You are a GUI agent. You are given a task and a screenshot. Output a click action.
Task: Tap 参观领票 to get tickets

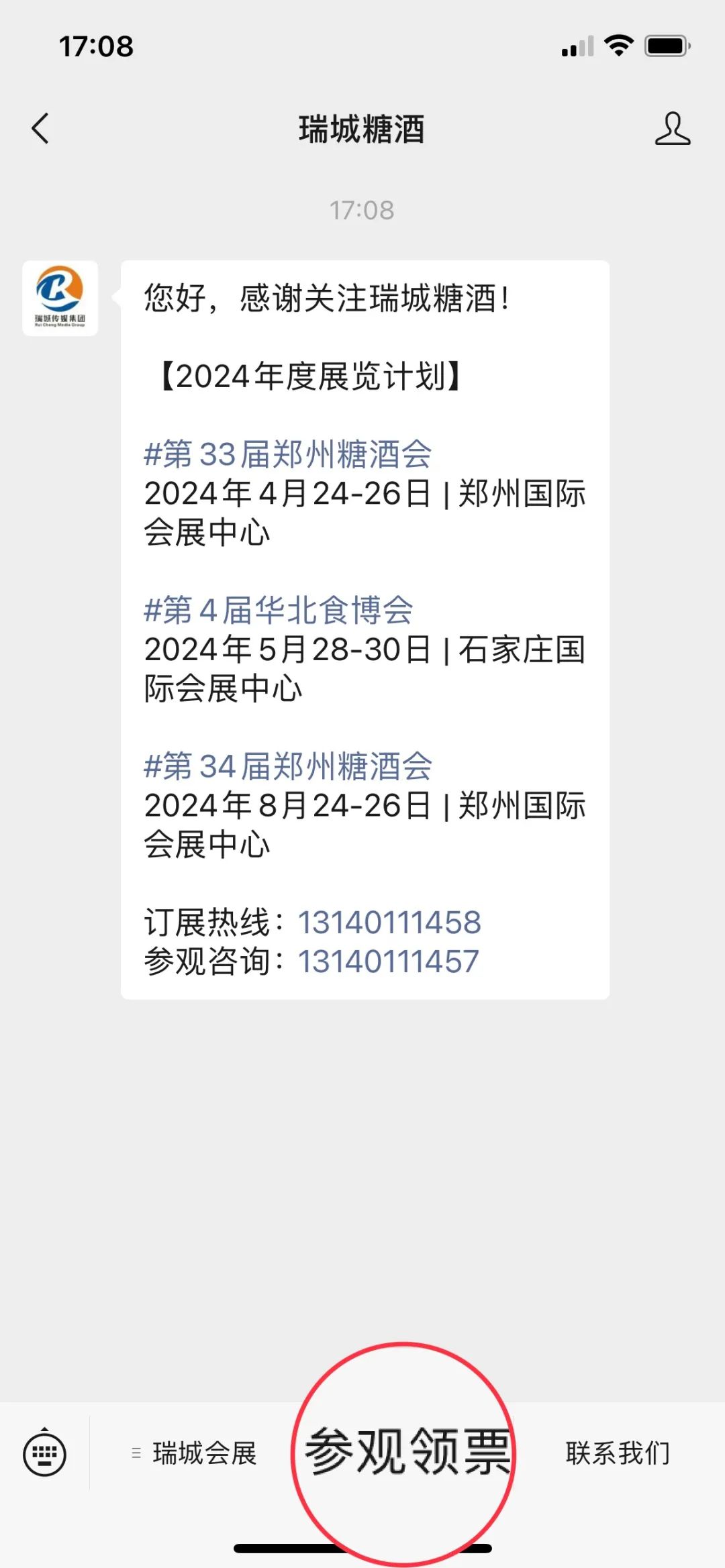pyautogui.click(x=406, y=1453)
